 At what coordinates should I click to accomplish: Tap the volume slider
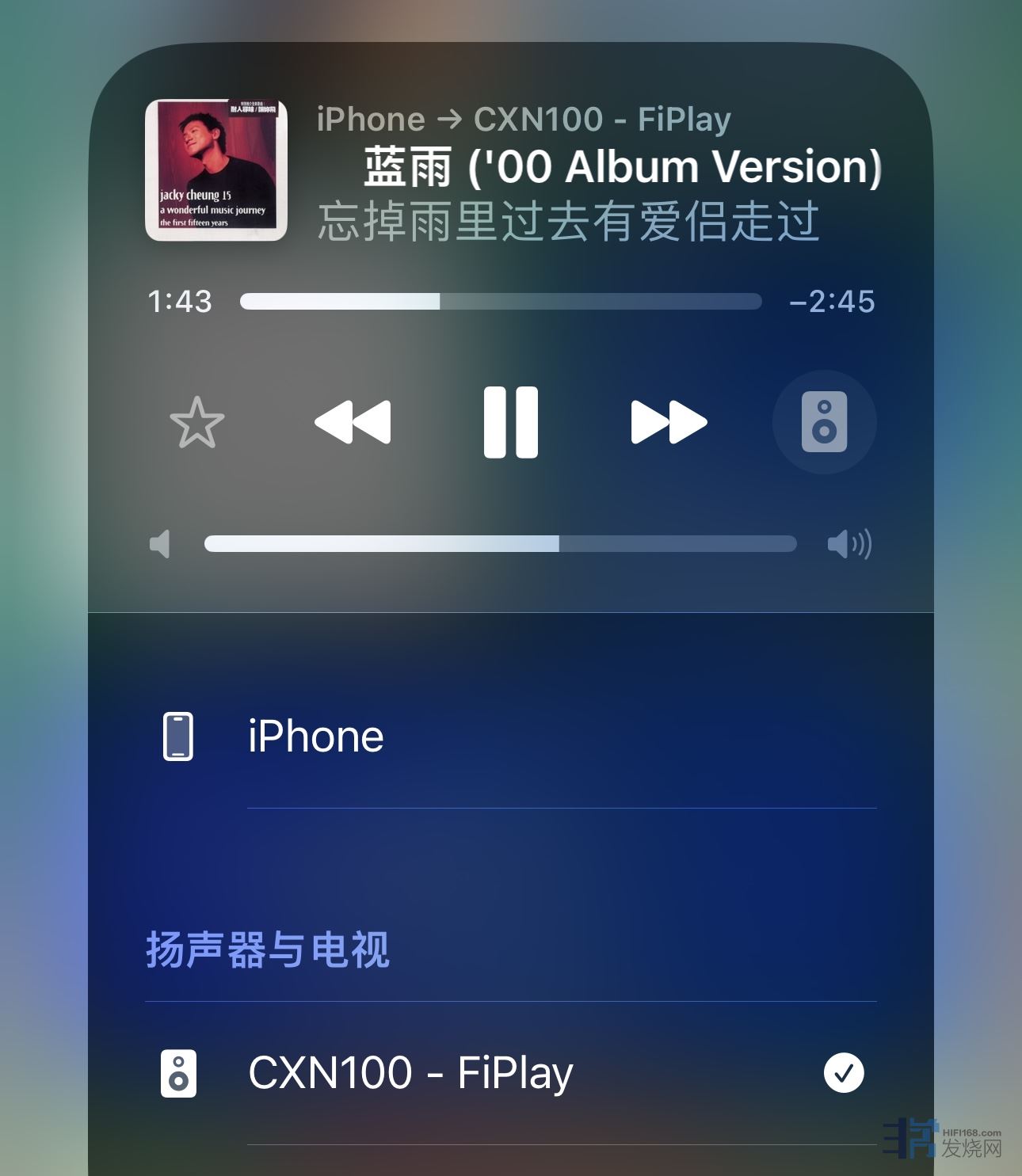[x=500, y=543]
